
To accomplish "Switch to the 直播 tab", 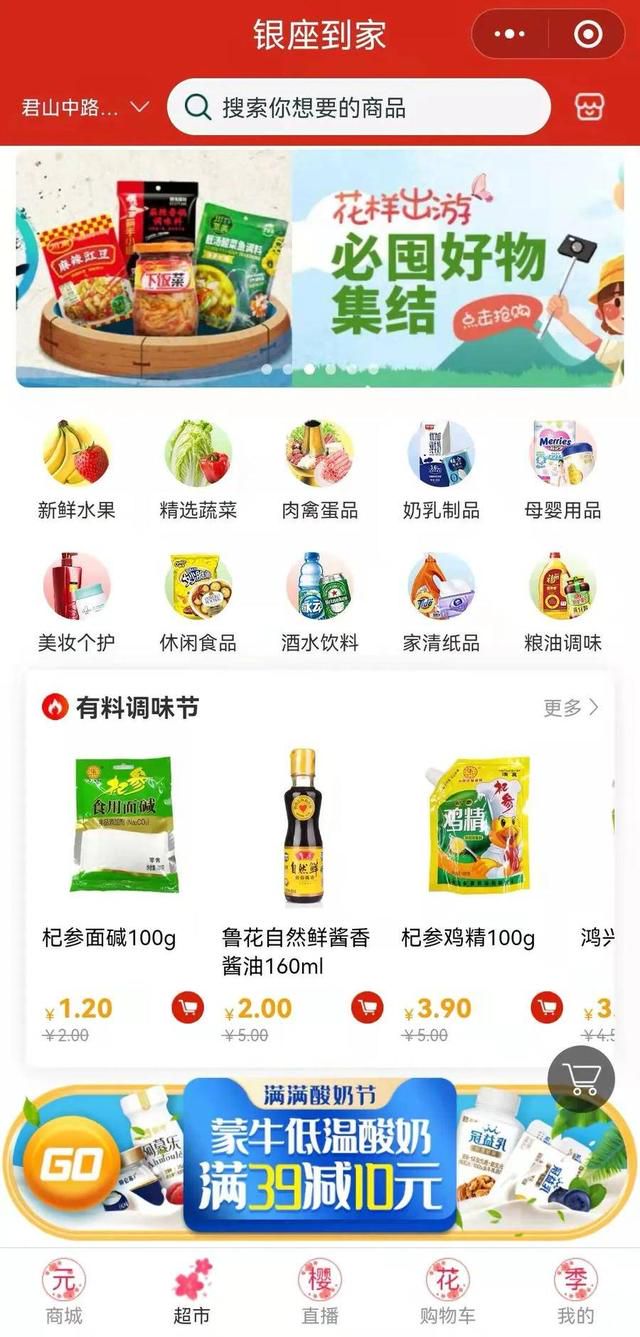I will [319, 1292].
